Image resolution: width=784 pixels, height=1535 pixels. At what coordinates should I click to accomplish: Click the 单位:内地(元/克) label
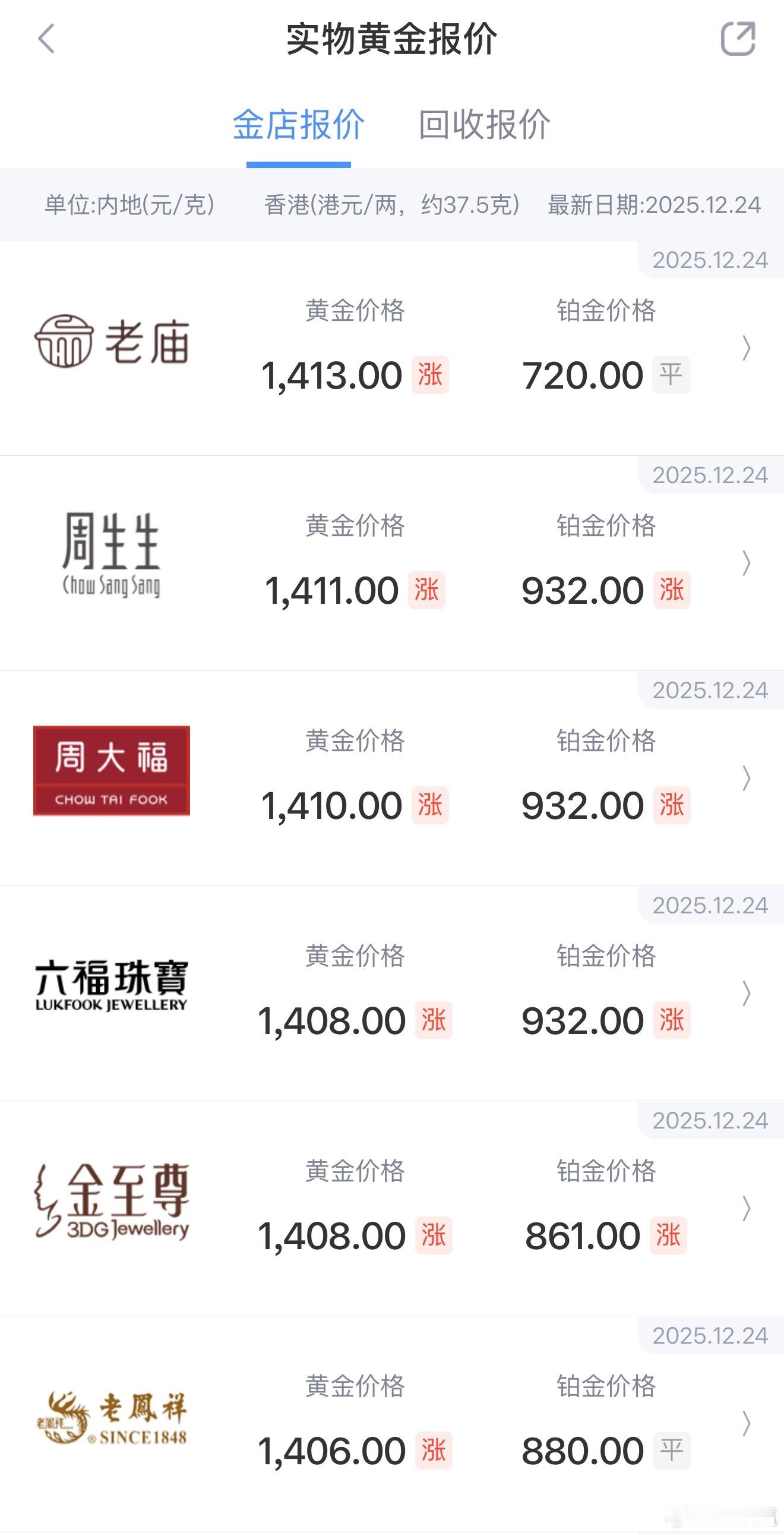pyautogui.click(x=130, y=206)
